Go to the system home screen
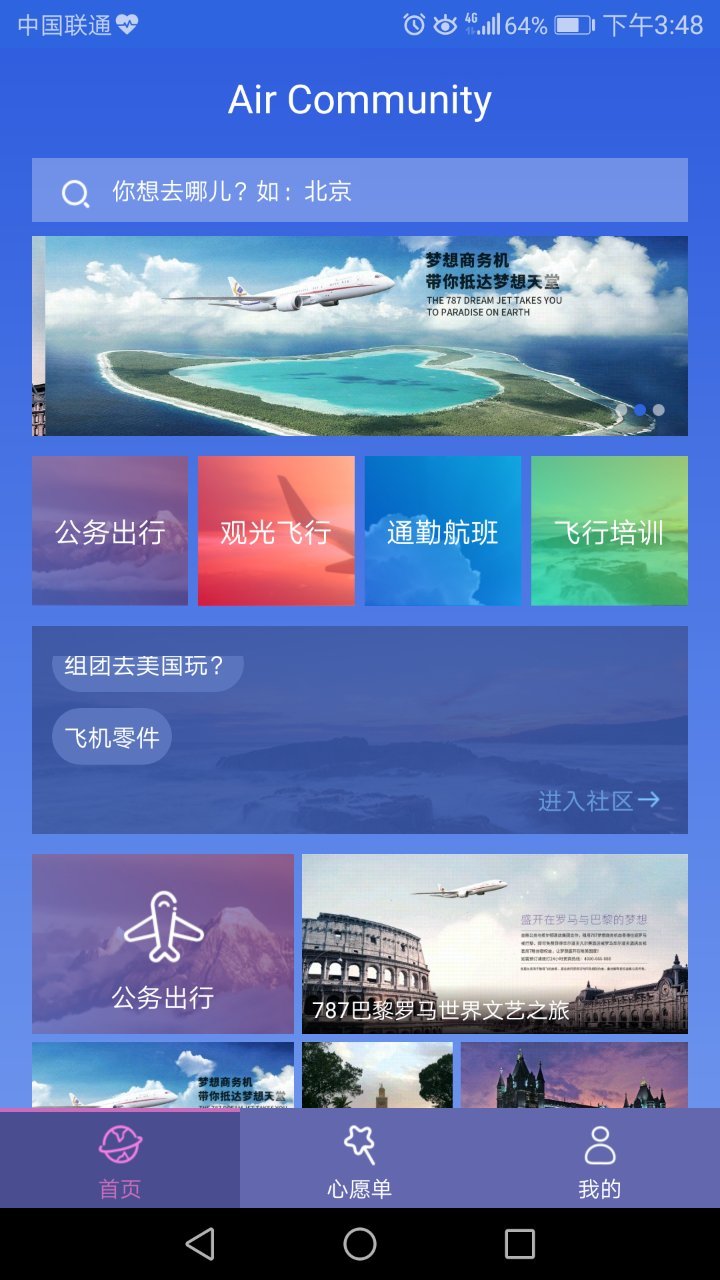This screenshot has height=1280, width=720. coord(360,1244)
